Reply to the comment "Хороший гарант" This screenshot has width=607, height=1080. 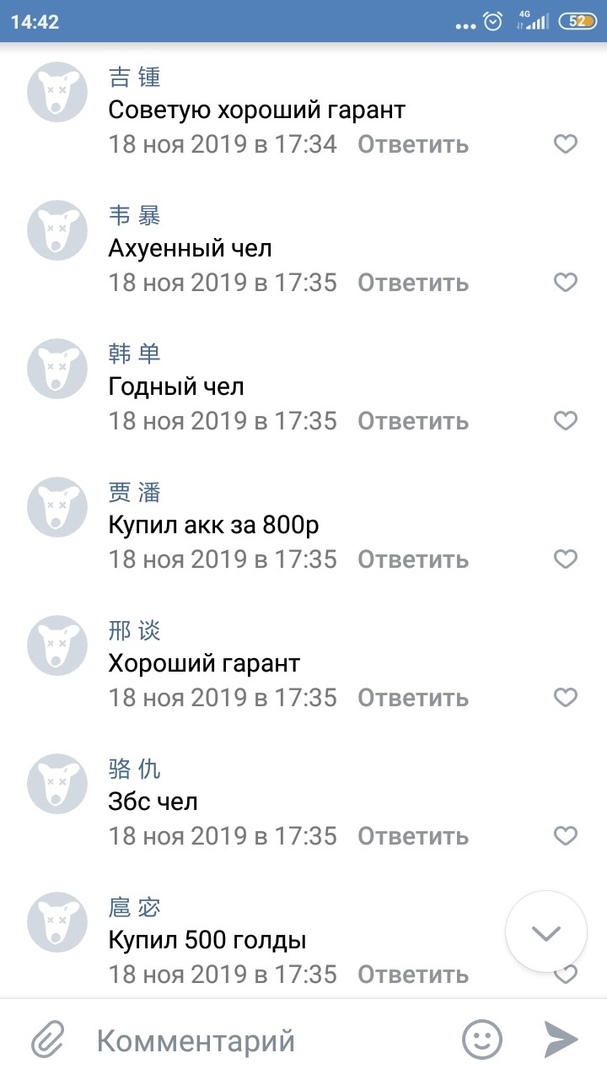click(x=412, y=697)
